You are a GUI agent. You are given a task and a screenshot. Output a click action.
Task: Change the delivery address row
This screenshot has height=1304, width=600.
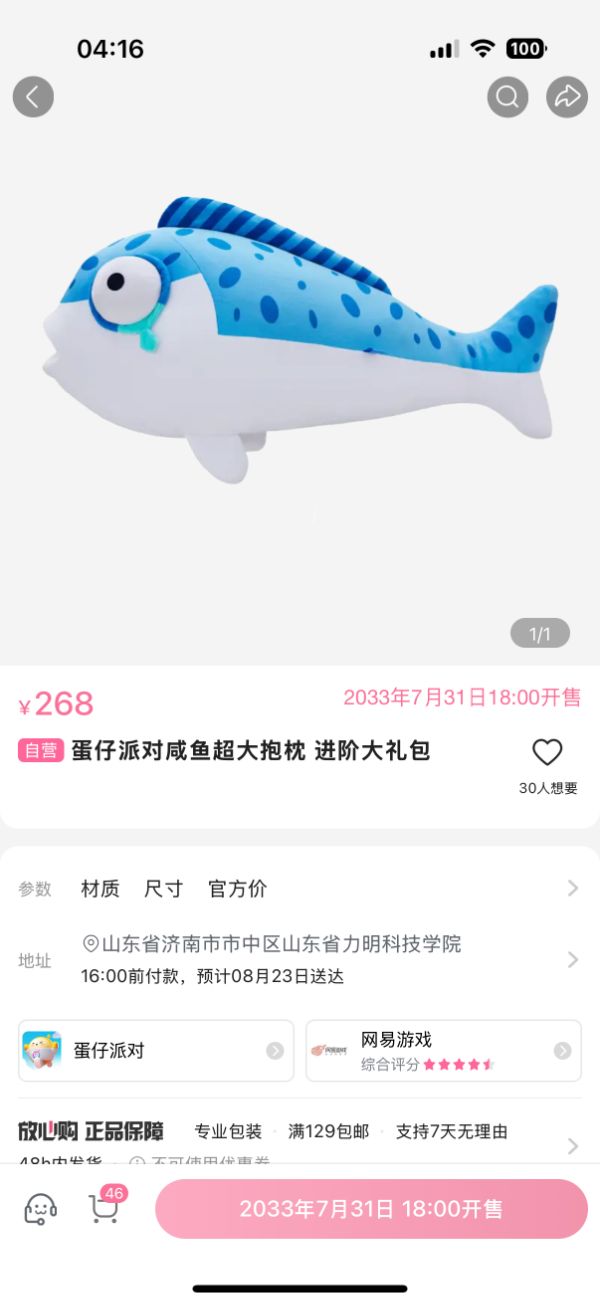(x=300, y=960)
